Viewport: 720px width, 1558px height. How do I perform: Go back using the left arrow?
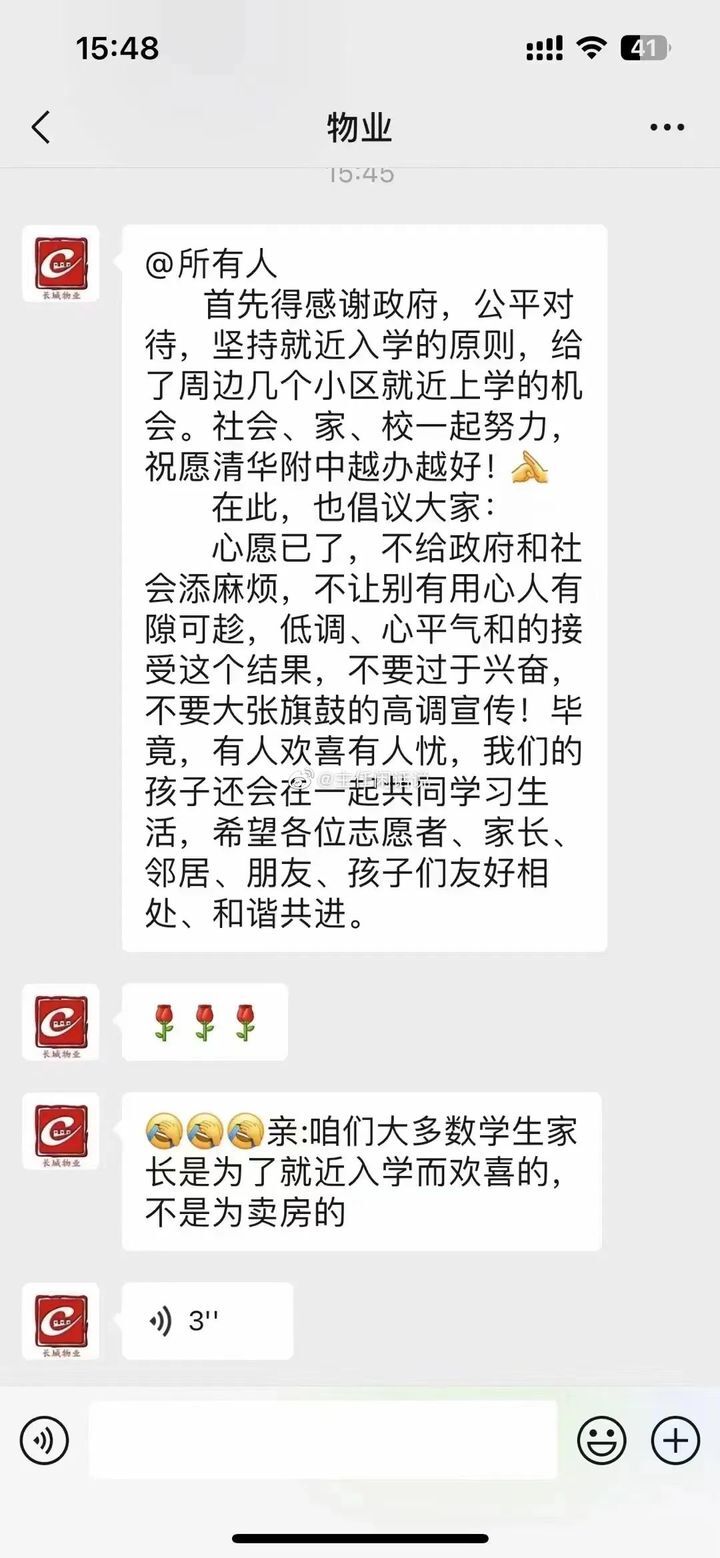coord(40,127)
